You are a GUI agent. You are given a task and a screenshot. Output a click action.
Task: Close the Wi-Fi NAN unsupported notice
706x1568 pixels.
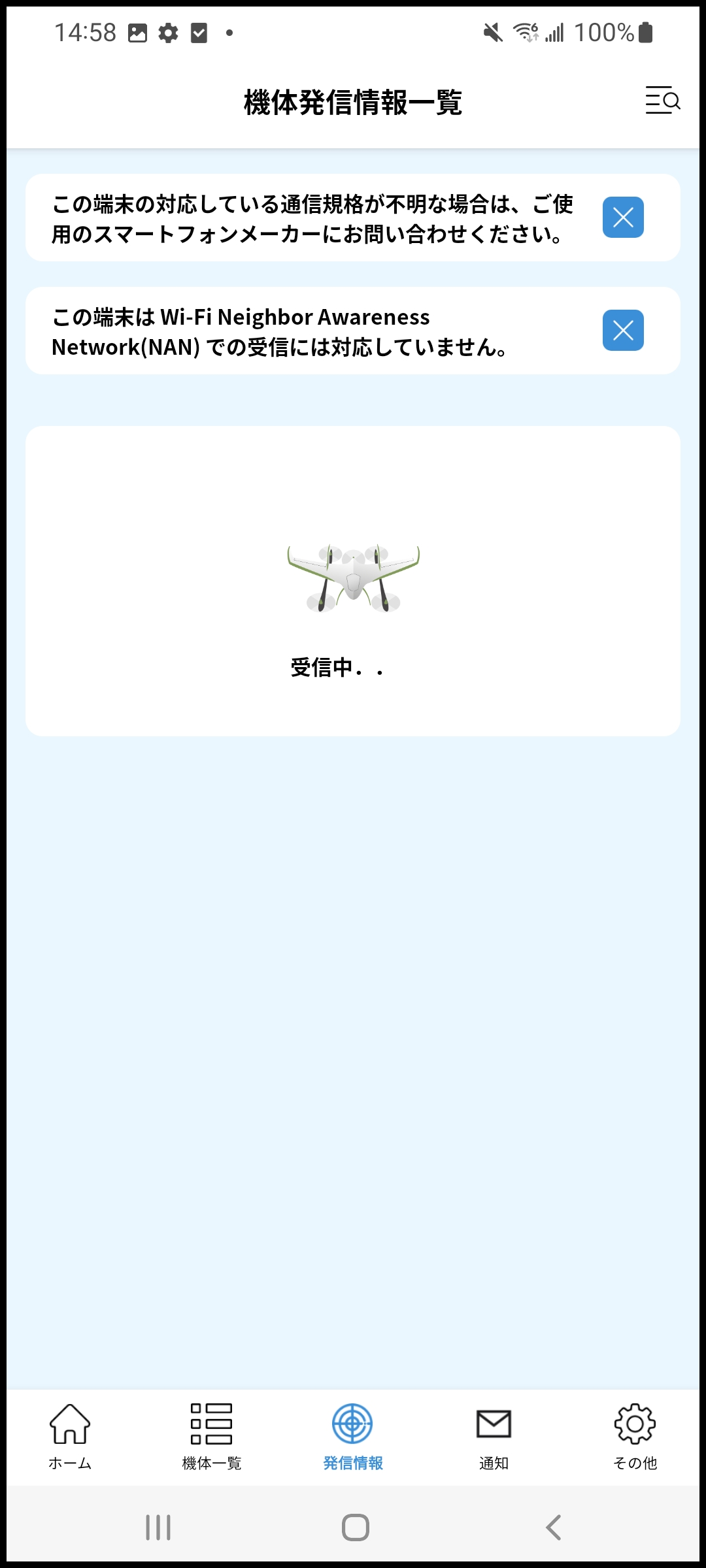click(622, 331)
